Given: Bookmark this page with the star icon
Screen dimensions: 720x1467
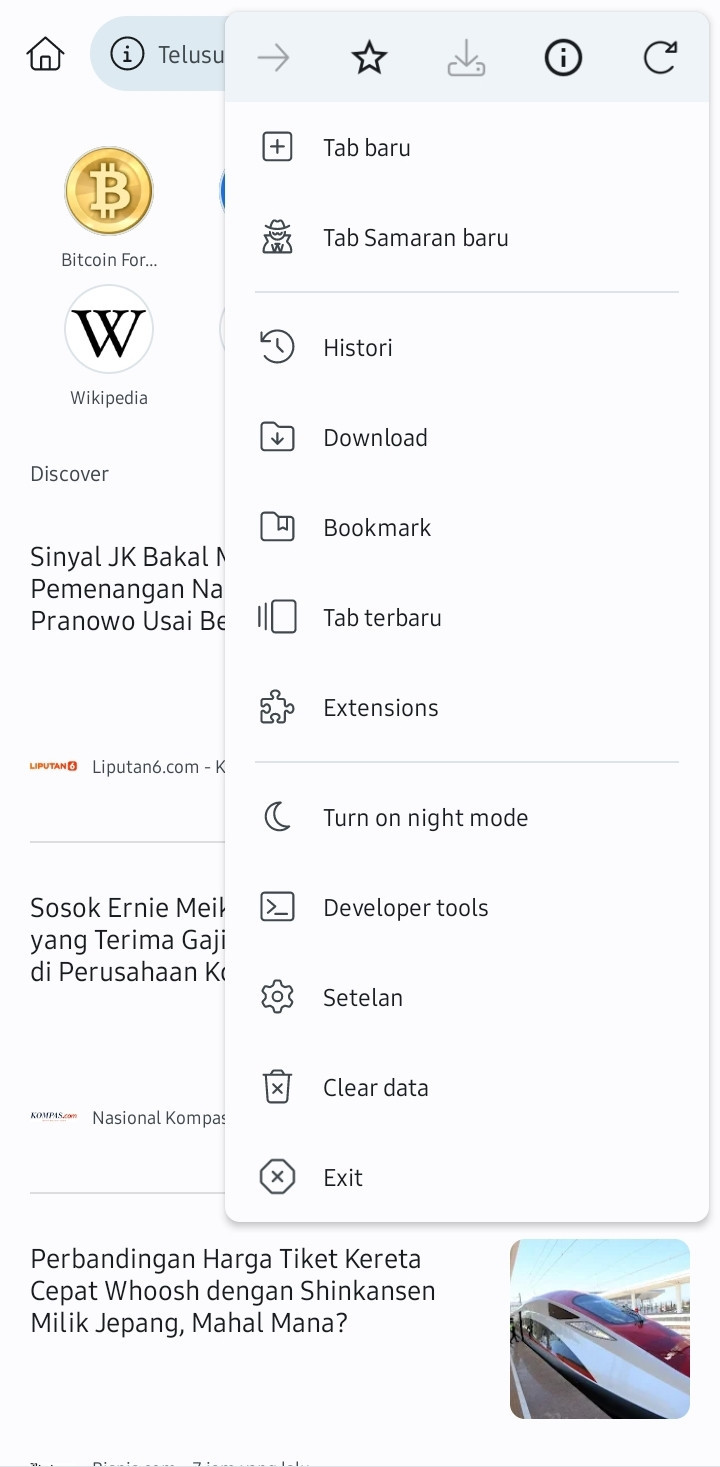Looking at the screenshot, I should (369, 59).
